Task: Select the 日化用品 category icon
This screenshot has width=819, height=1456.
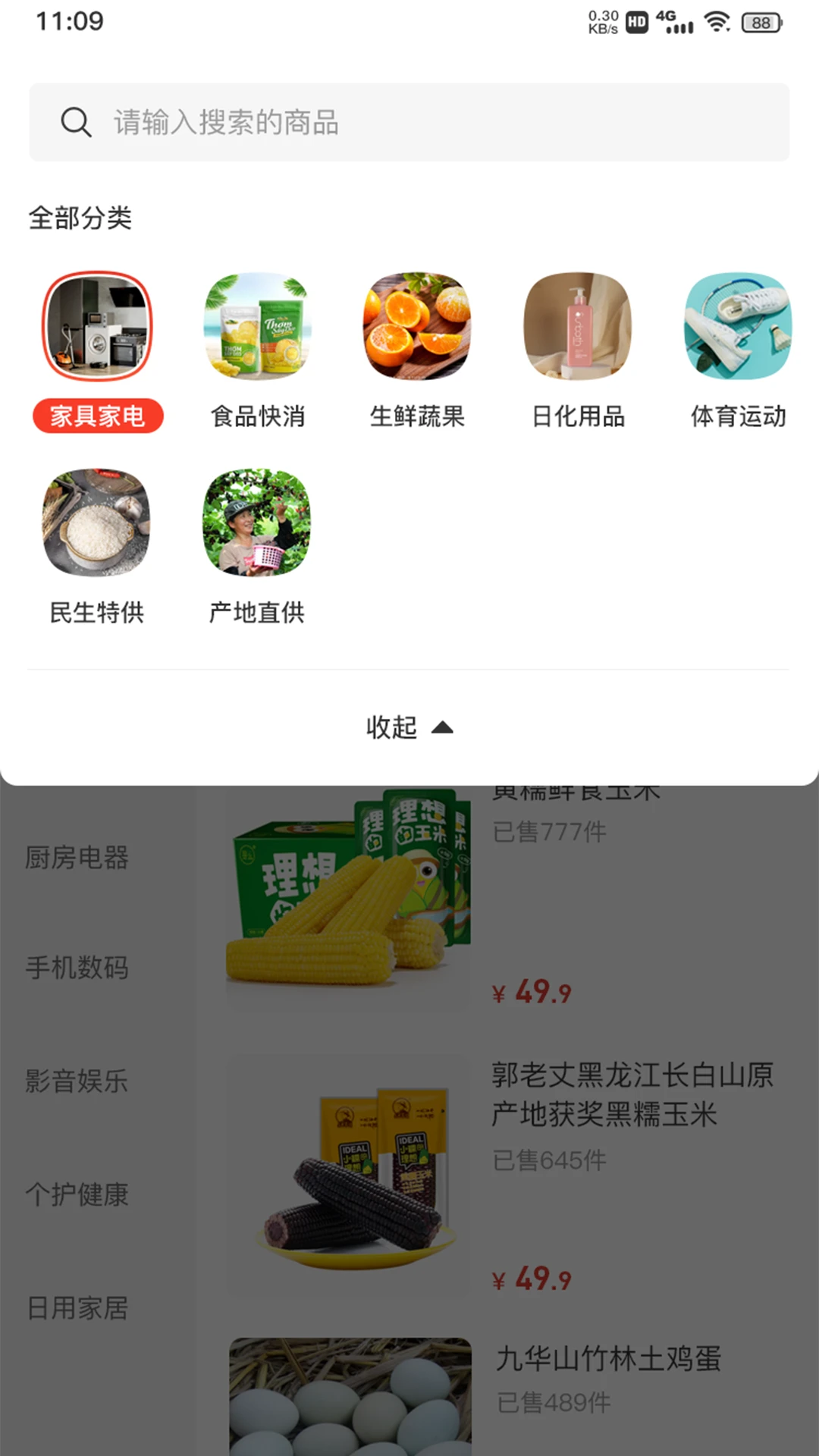Action: (578, 326)
